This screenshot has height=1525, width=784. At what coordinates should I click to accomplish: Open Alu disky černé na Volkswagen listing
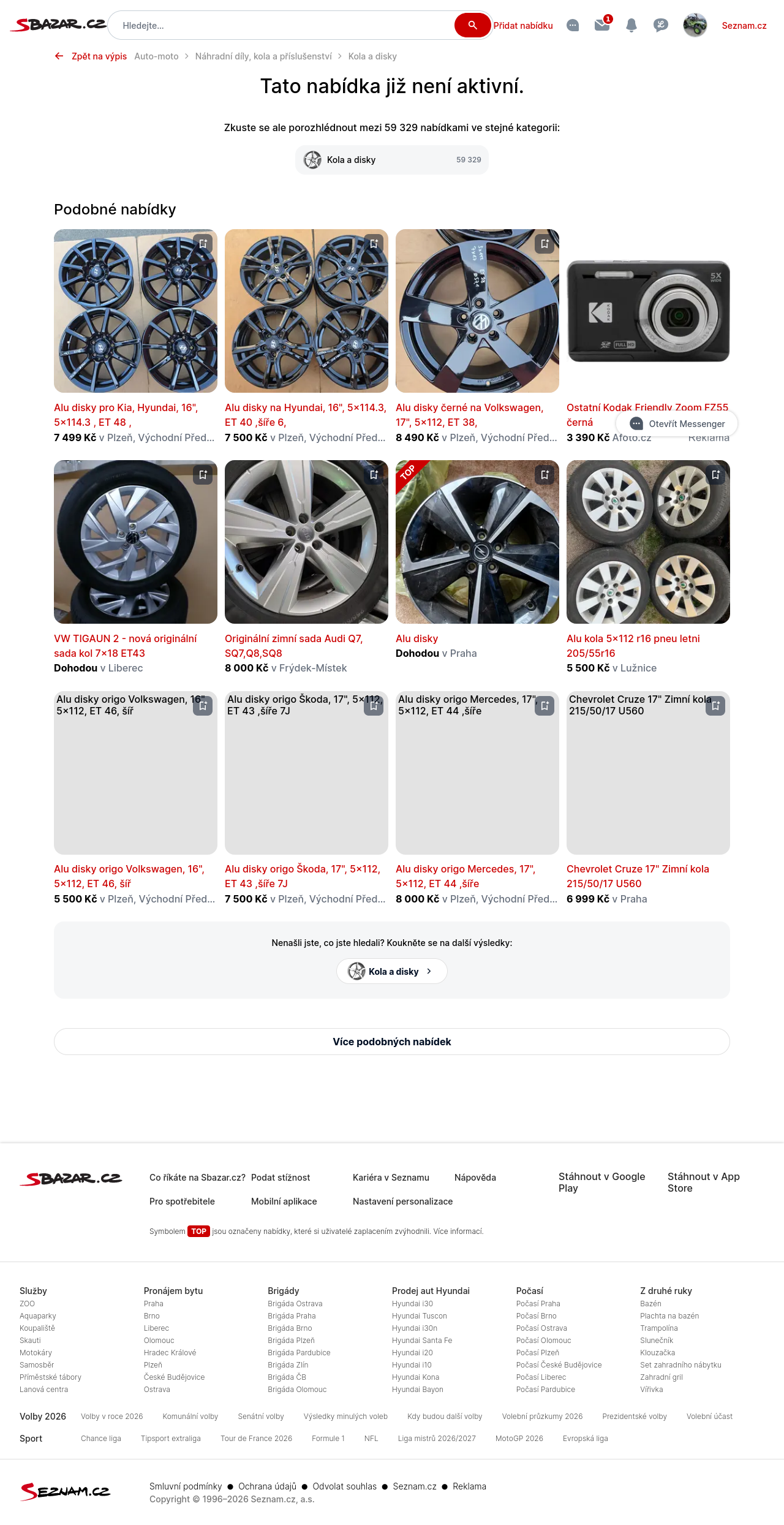click(469, 415)
